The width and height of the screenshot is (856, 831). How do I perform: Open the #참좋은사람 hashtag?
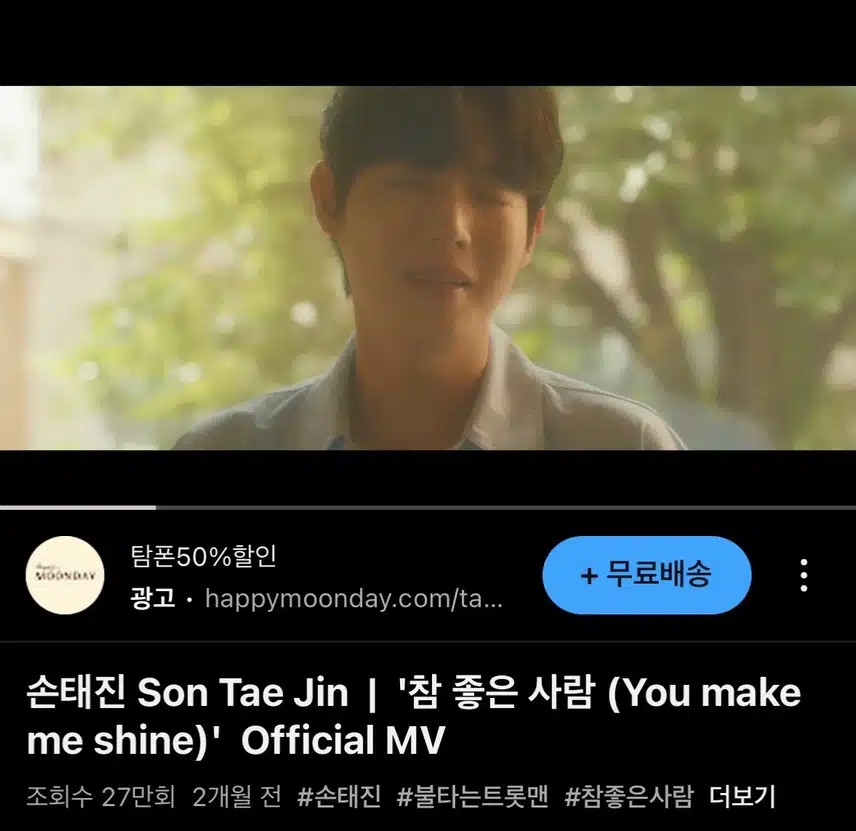tap(628, 797)
